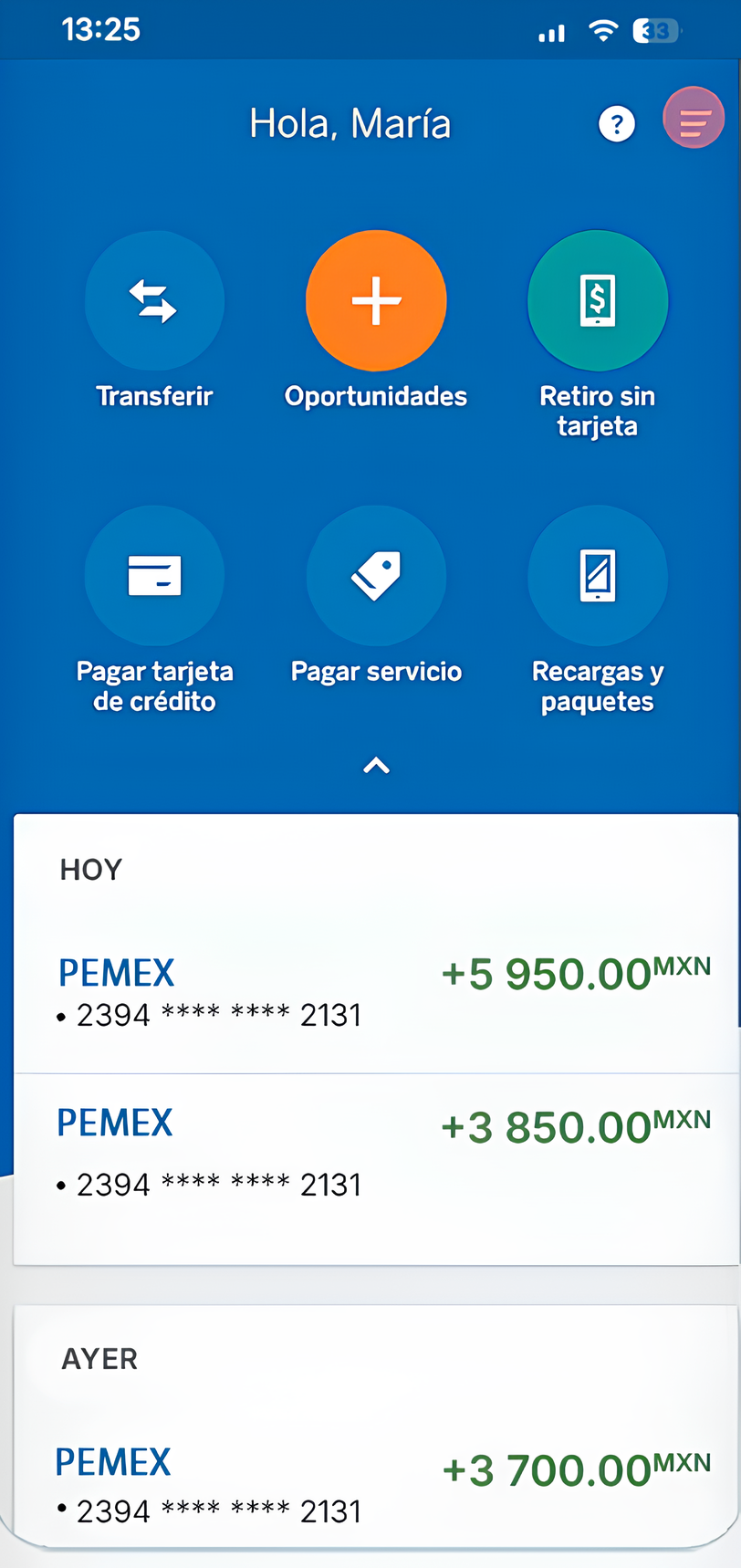
Task: Open yesterday's PEMEX +3 700.00 transaction
Action: [x=376, y=1485]
